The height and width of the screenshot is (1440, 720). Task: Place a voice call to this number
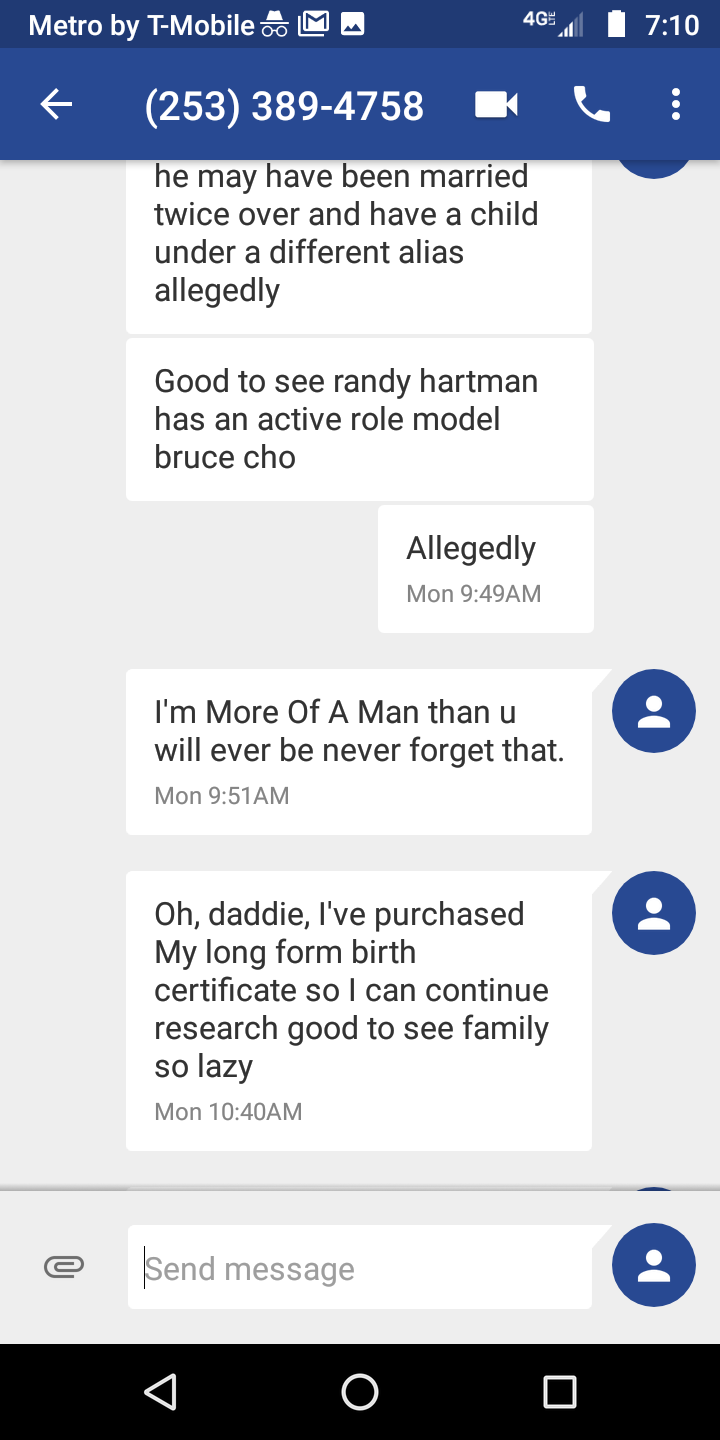click(591, 105)
